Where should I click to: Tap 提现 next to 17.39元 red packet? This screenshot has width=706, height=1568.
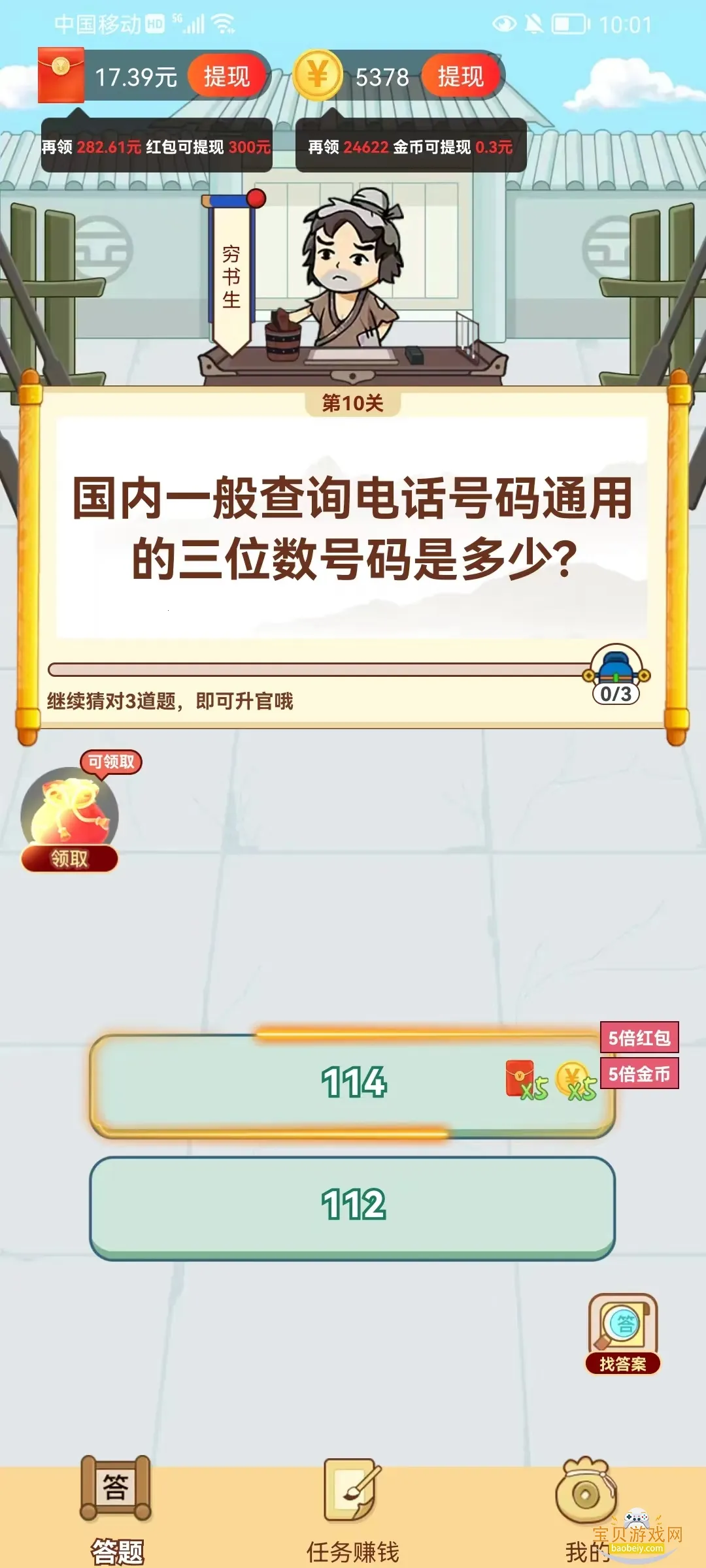pyautogui.click(x=227, y=76)
